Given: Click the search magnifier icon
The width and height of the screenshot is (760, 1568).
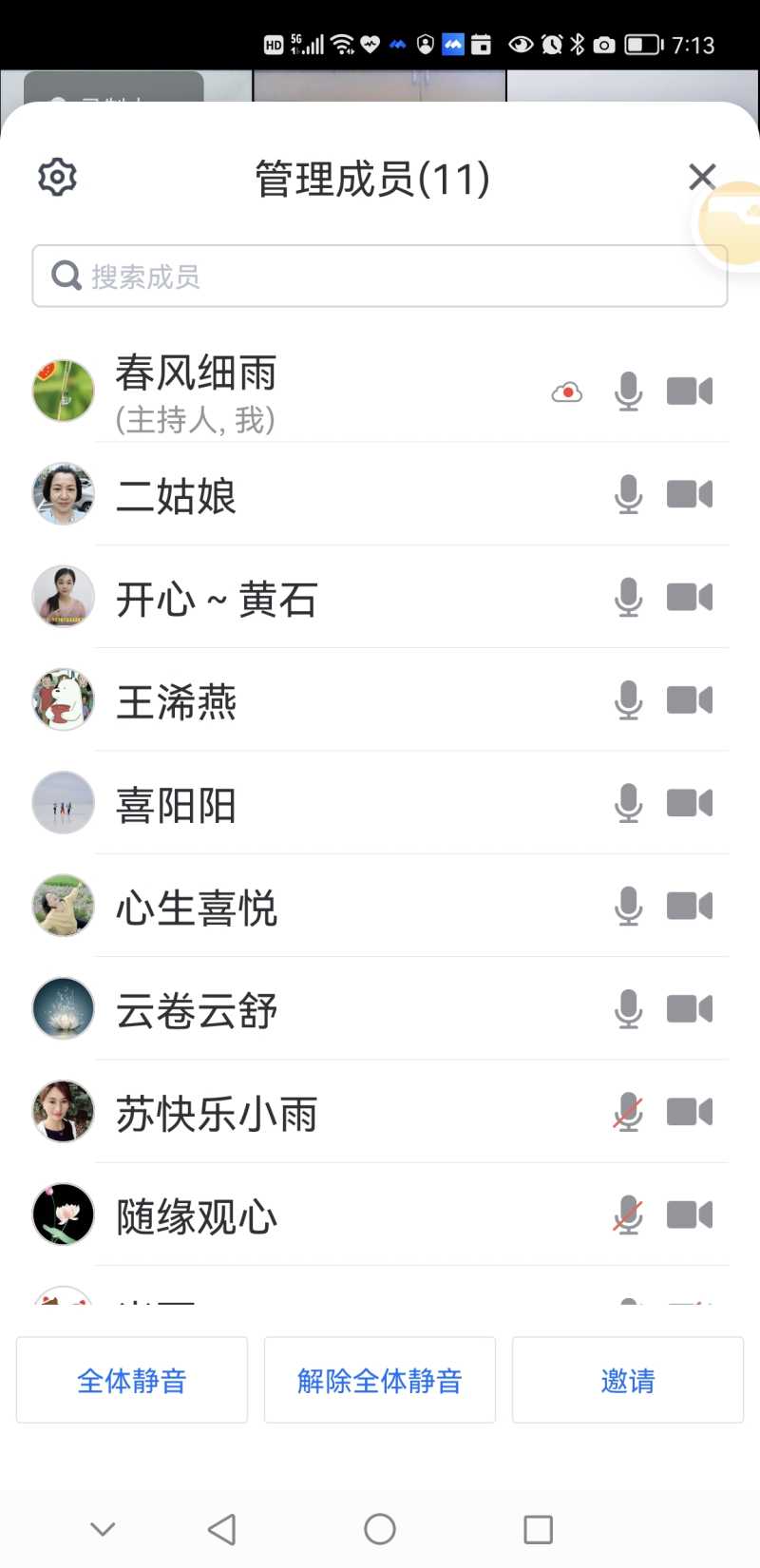Looking at the screenshot, I should (x=66, y=275).
